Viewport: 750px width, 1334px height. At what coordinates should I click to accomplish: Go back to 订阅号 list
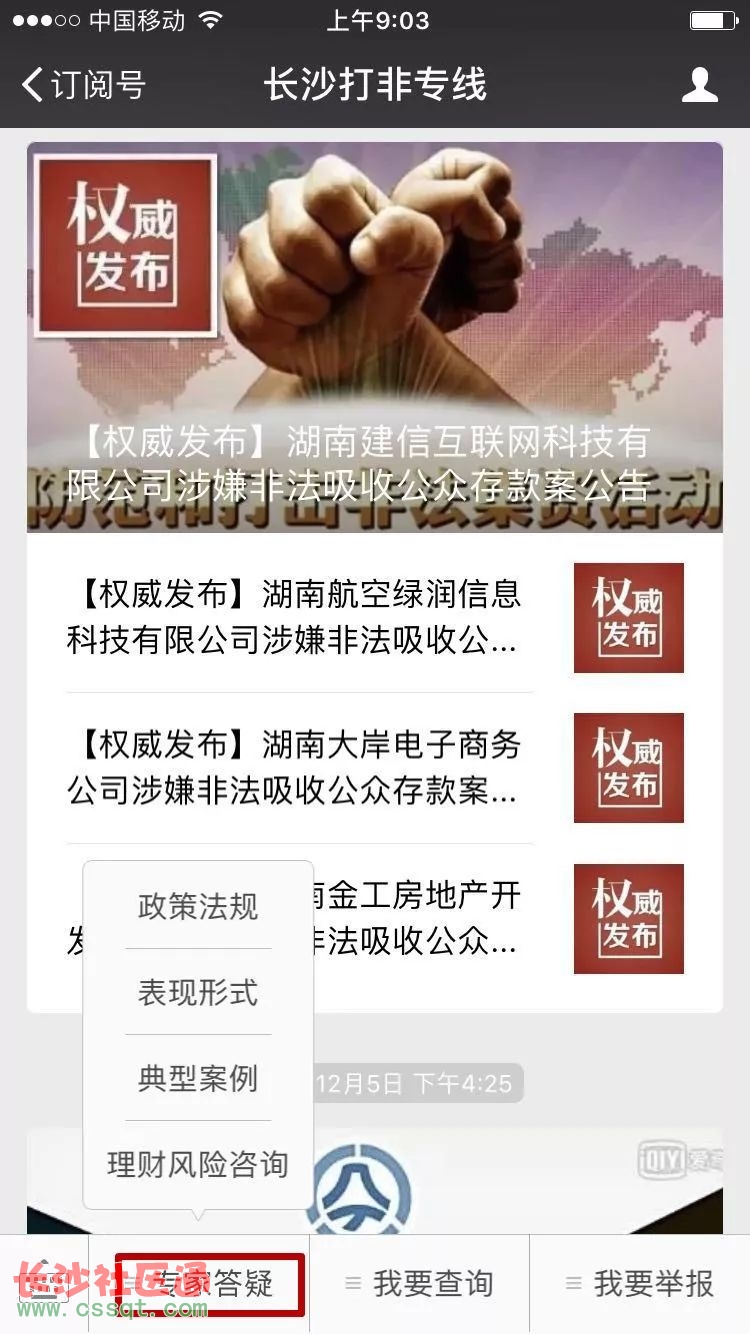click(x=82, y=85)
